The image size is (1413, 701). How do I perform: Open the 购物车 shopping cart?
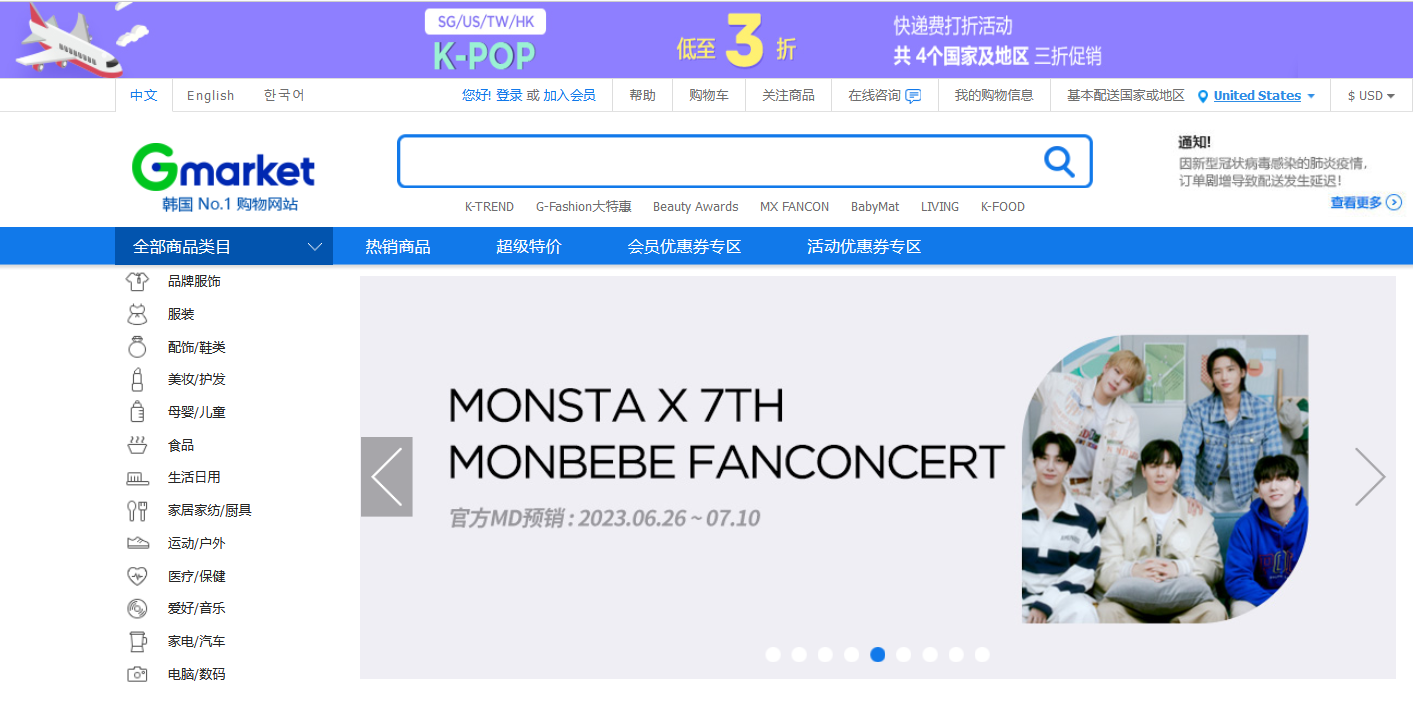click(x=708, y=96)
